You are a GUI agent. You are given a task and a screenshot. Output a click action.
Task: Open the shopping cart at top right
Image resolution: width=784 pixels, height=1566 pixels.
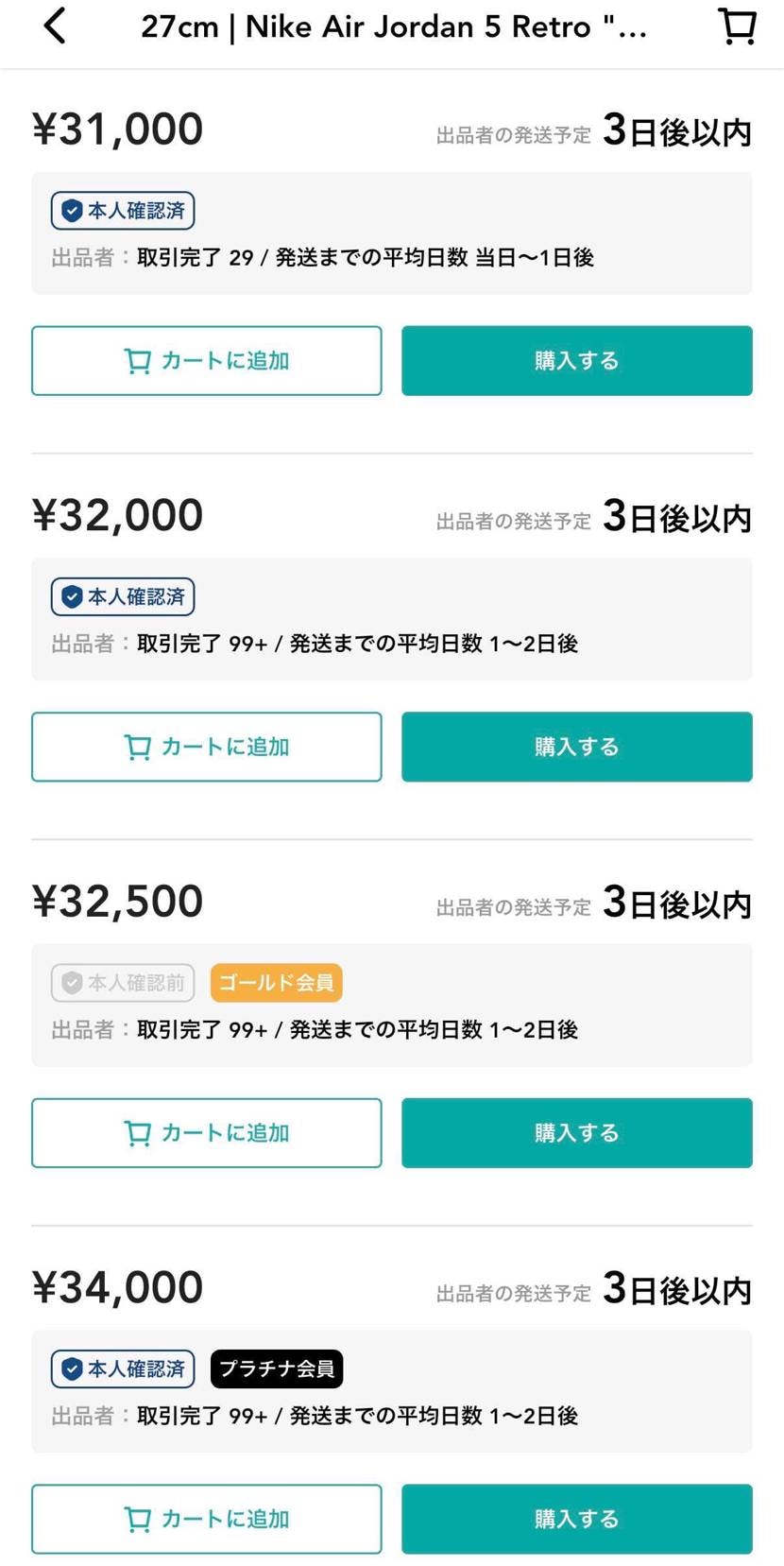click(x=735, y=26)
